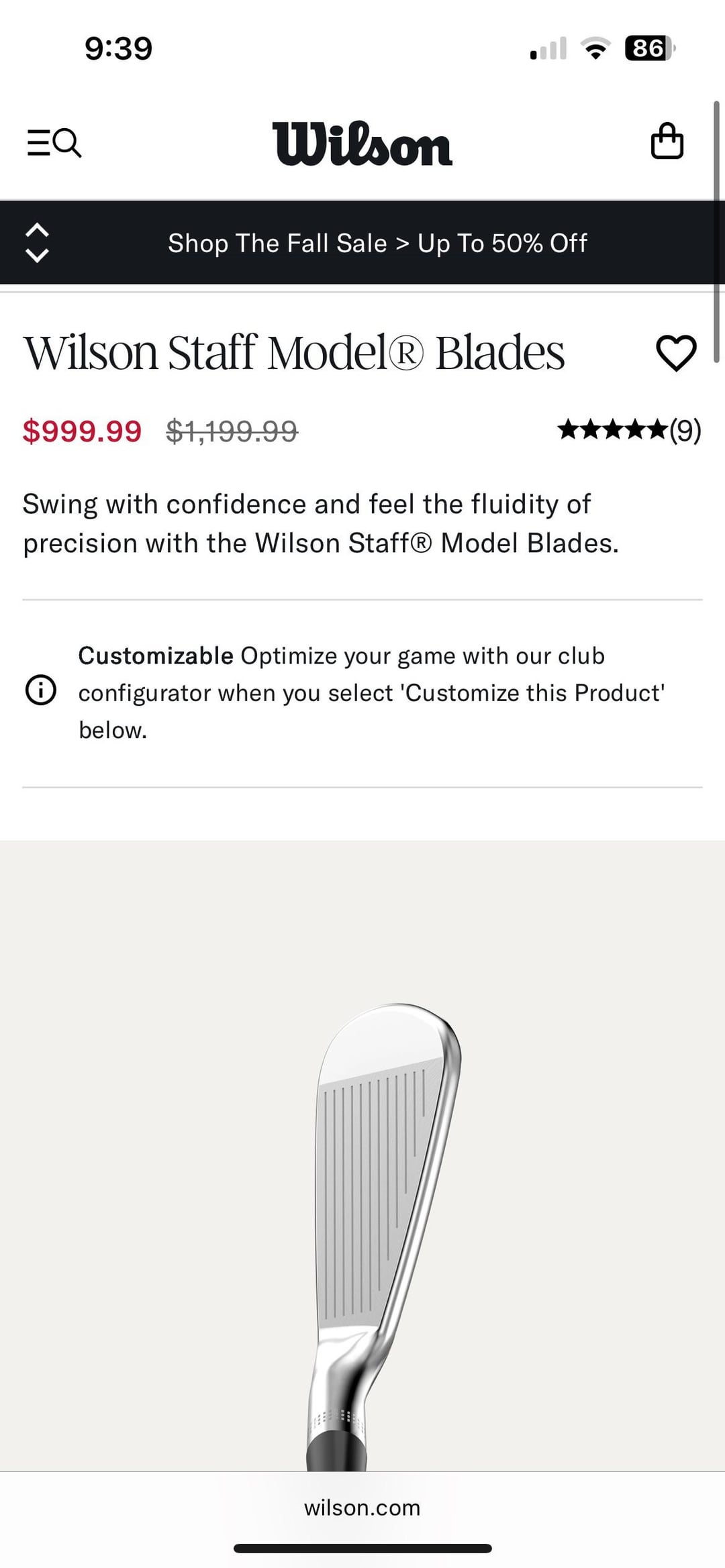This screenshot has width=725, height=1568.
Task: Tap the Customizable info icon
Action: point(41,690)
